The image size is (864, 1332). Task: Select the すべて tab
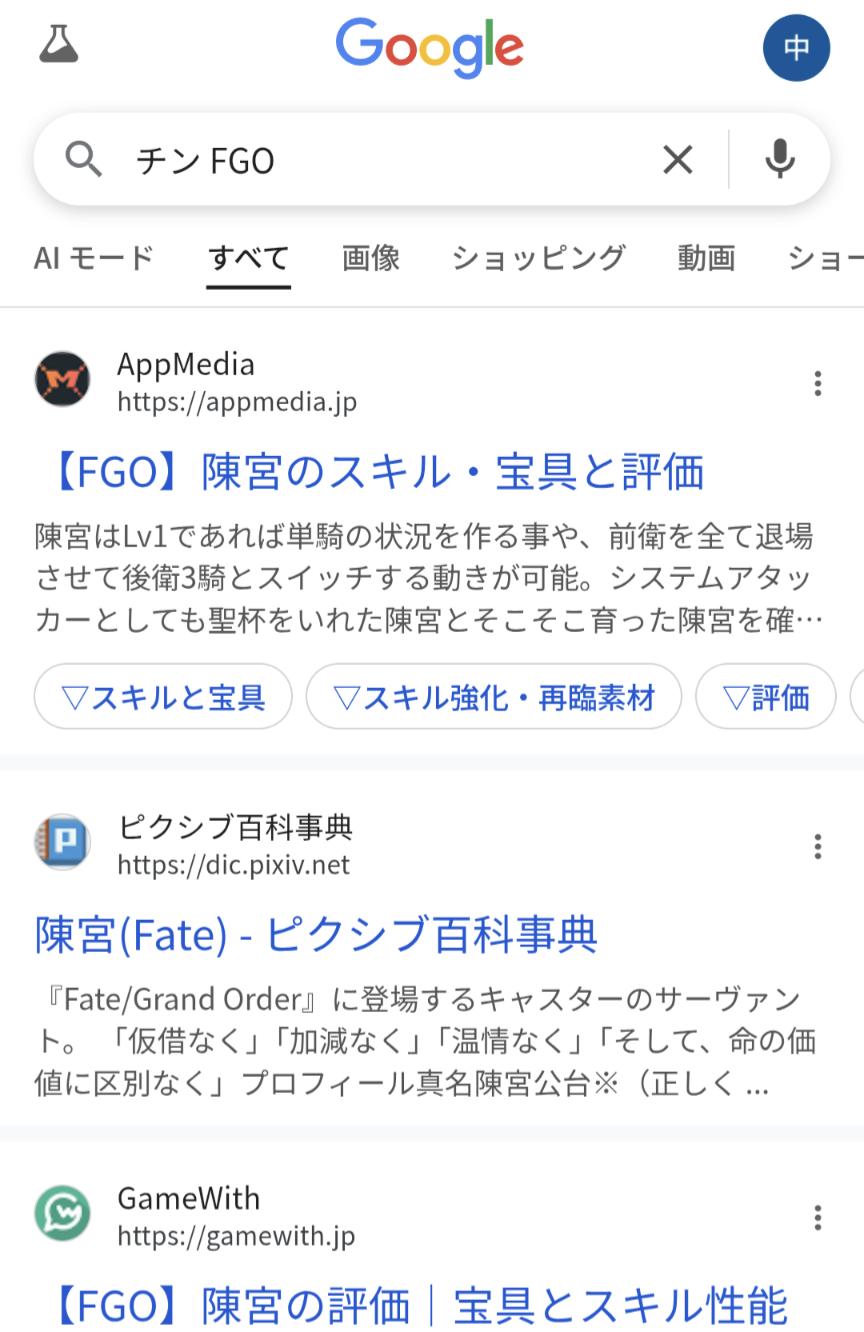(249, 258)
